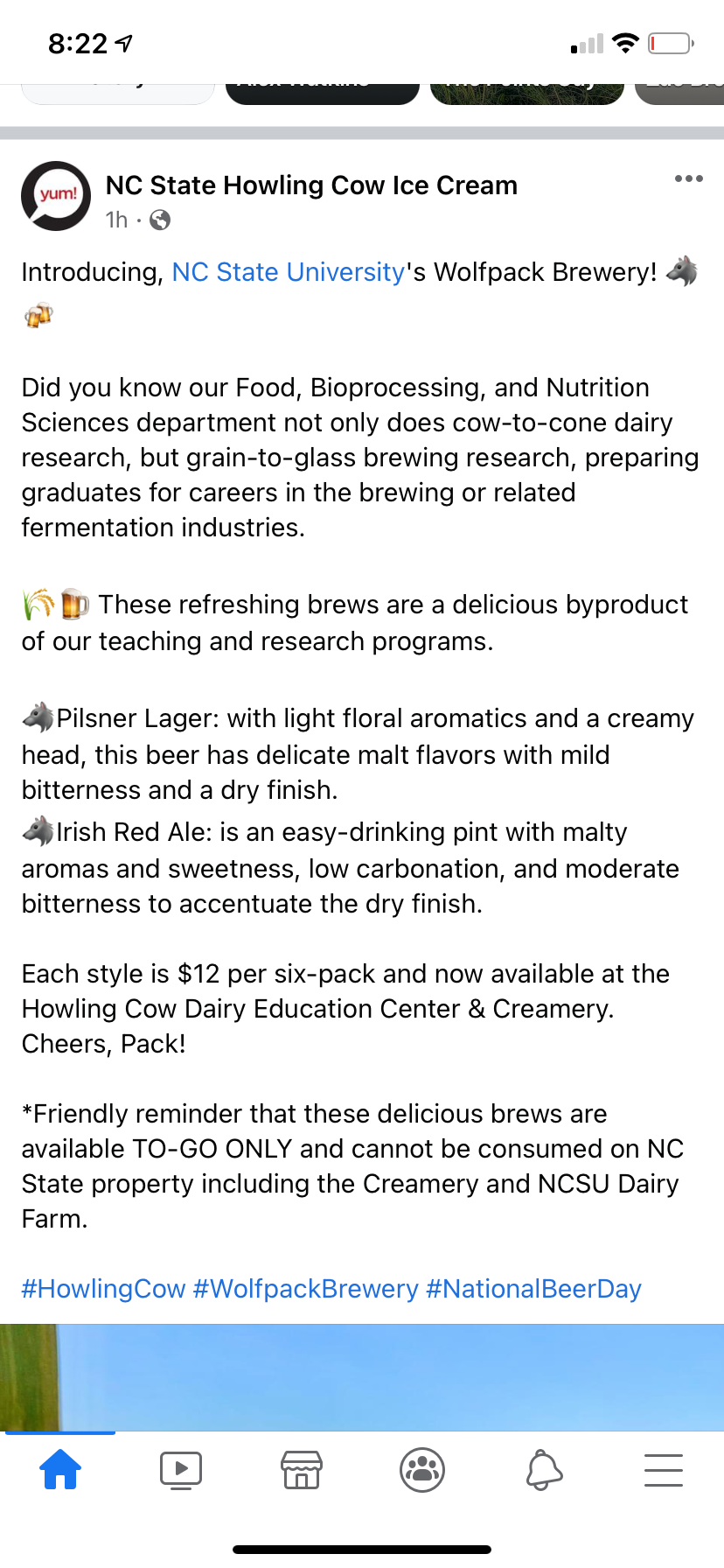Follow the NC State University link
724x1568 pixels.
pyautogui.click(x=289, y=272)
